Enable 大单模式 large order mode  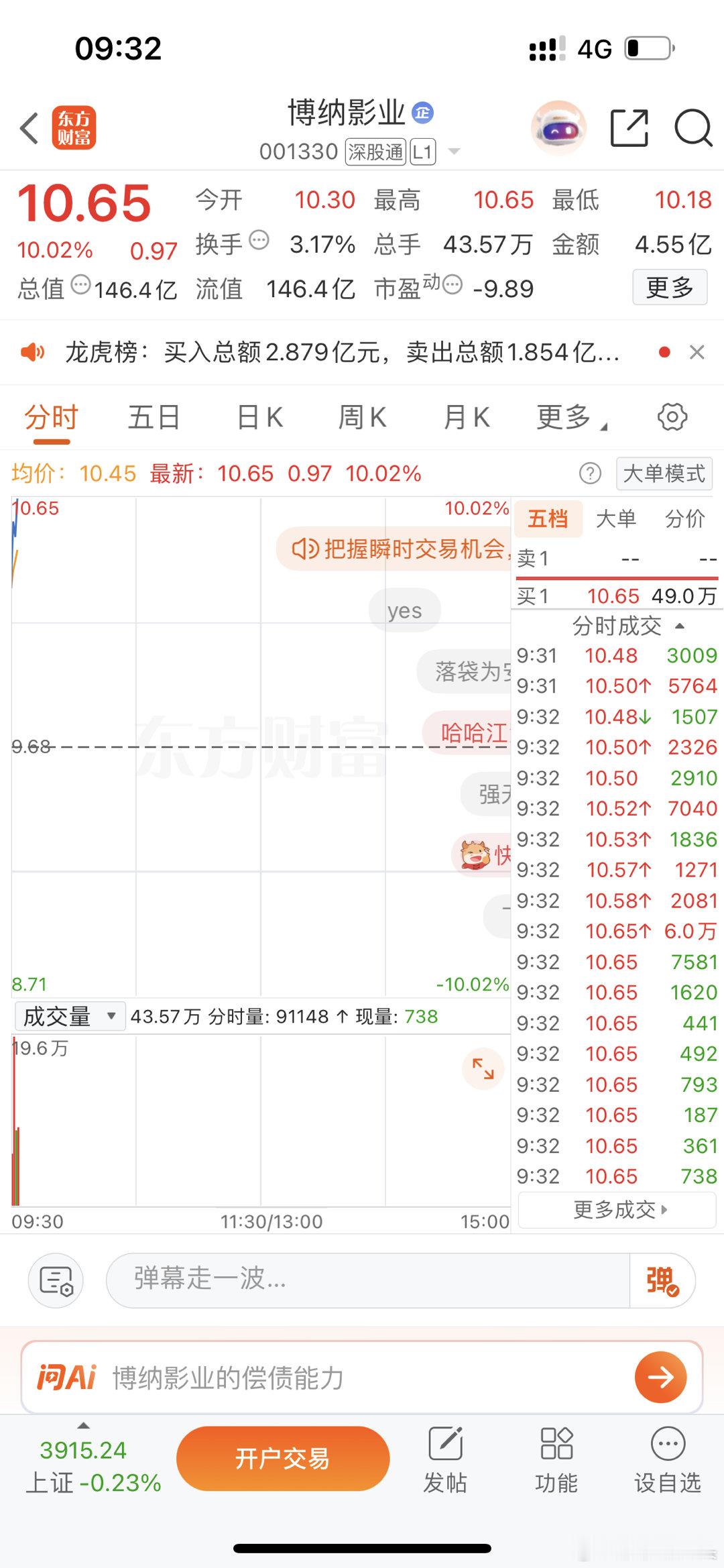(664, 473)
